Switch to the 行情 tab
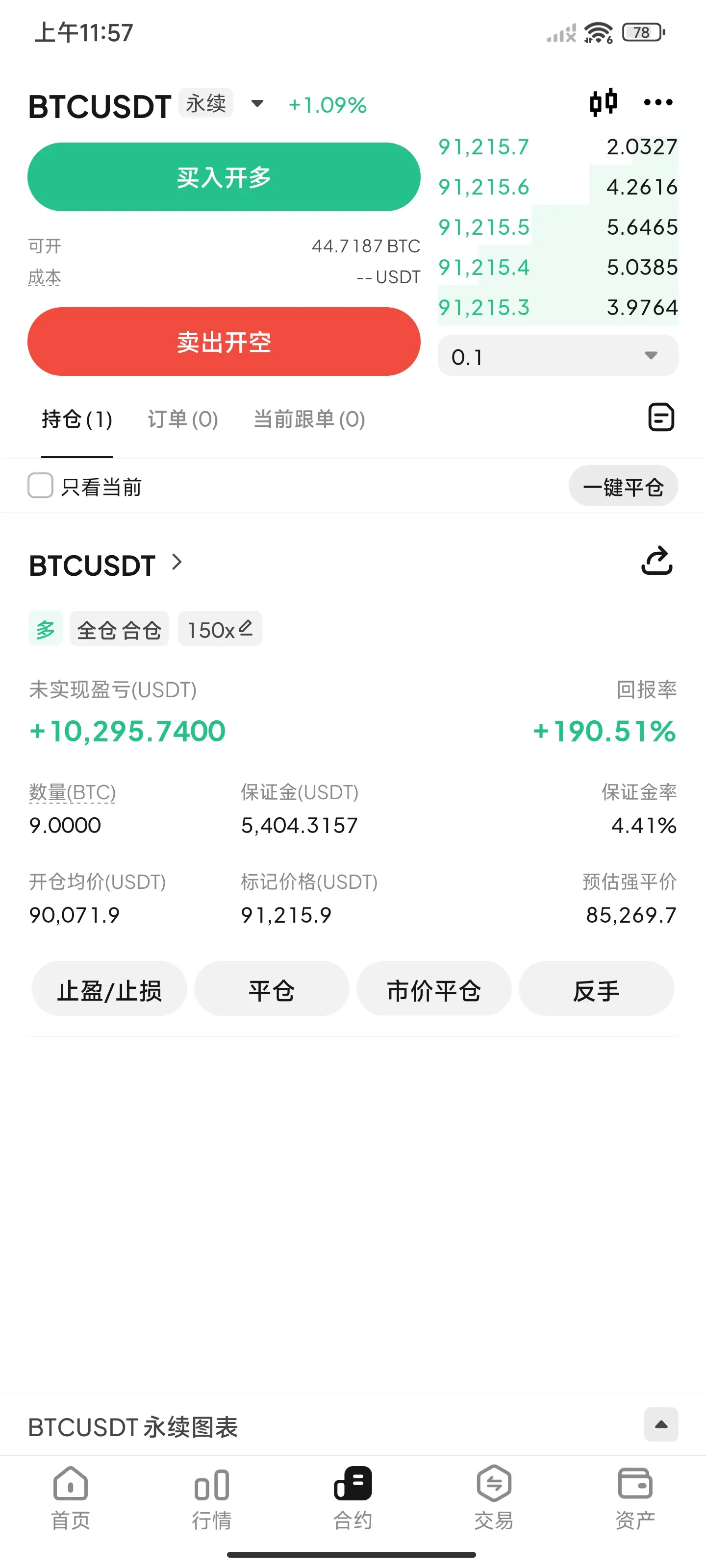Viewport: 706px width, 1568px height. click(211, 1498)
